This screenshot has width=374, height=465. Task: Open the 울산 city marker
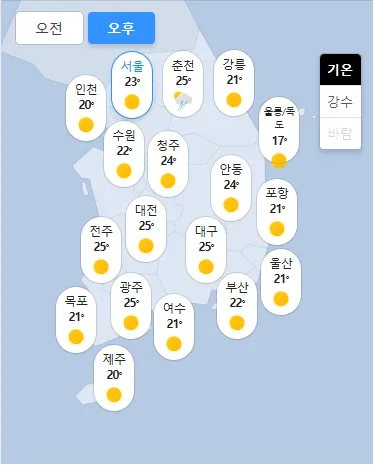[x=281, y=282]
